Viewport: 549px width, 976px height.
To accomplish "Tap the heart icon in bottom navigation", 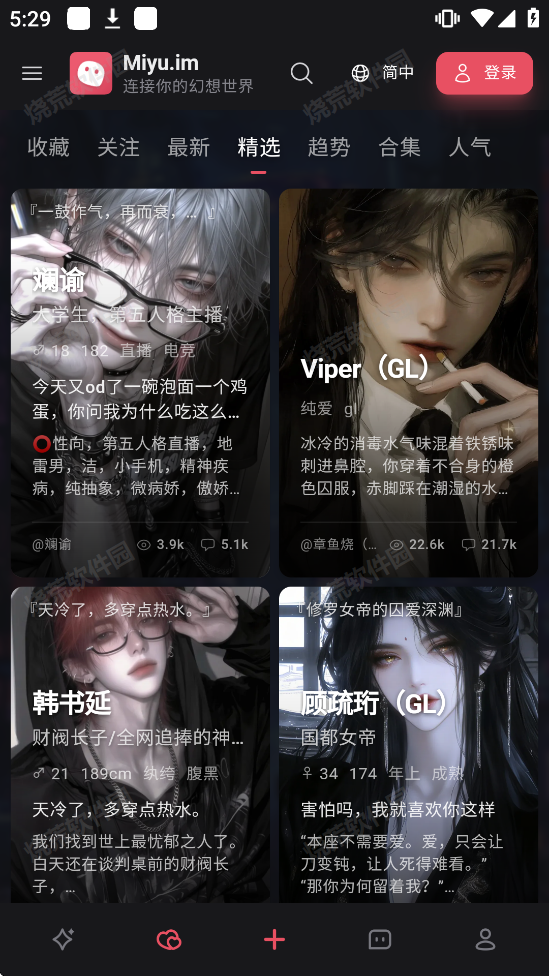I will click(x=169, y=939).
